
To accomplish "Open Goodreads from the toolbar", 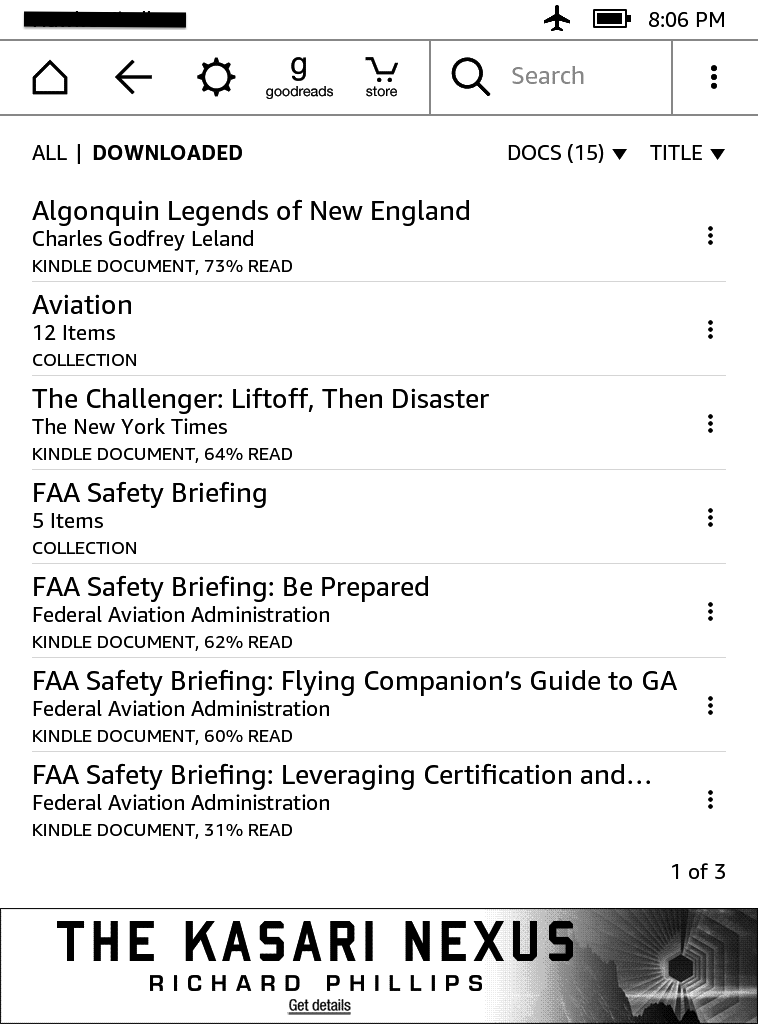I will 299,77.
